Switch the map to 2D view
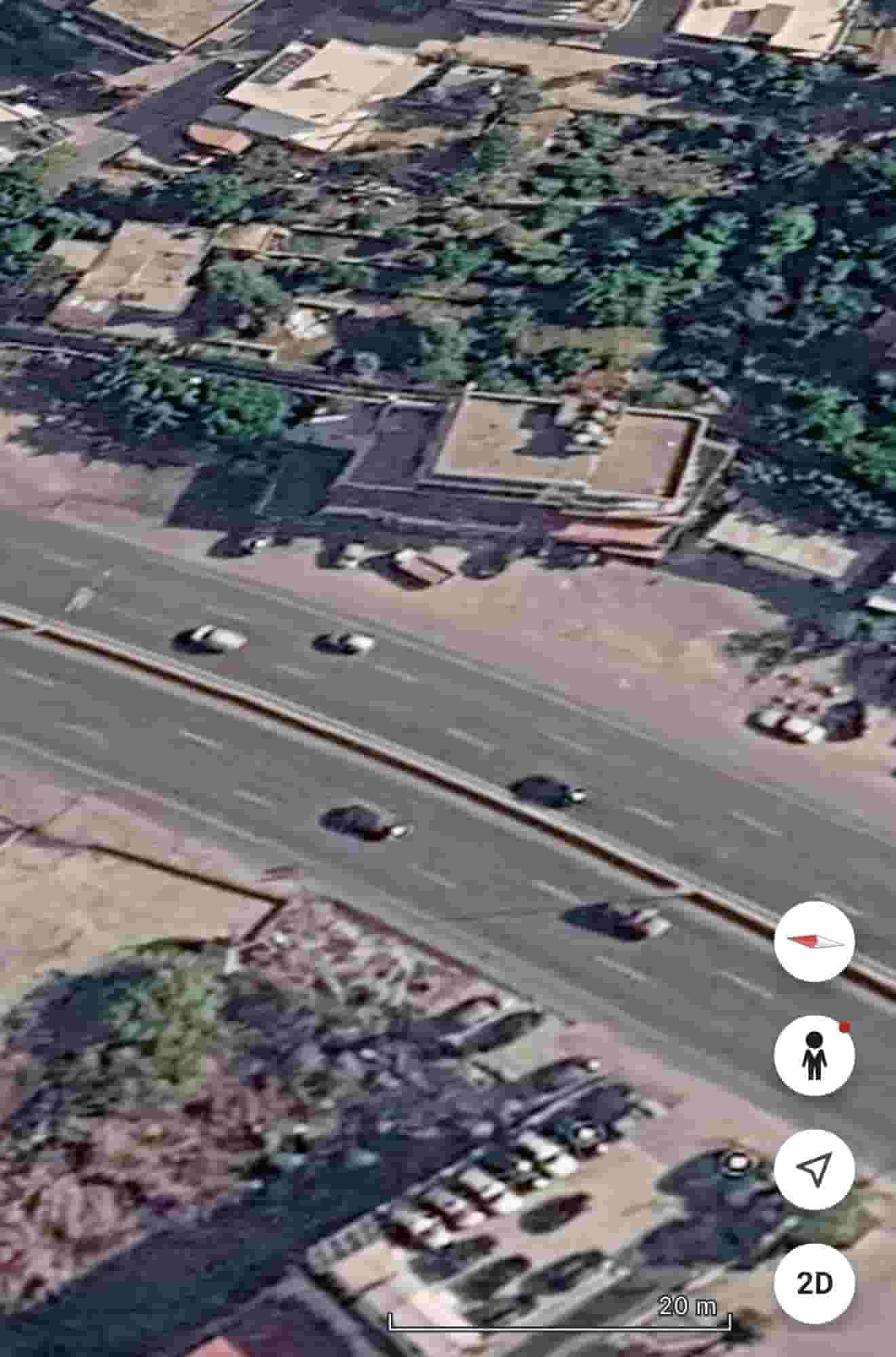The width and height of the screenshot is (896, 1357). (814, 1283)
